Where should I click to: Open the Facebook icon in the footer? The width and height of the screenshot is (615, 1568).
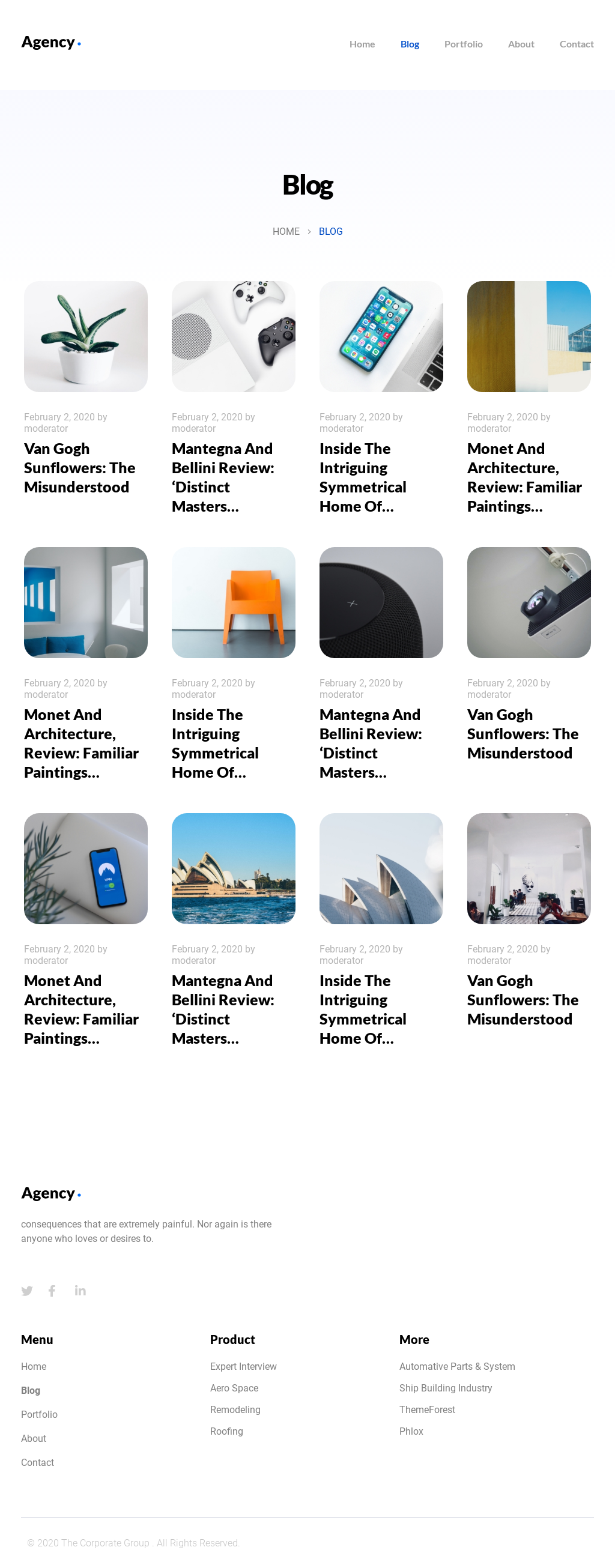pyautogui.click(x=52, y=1291)
